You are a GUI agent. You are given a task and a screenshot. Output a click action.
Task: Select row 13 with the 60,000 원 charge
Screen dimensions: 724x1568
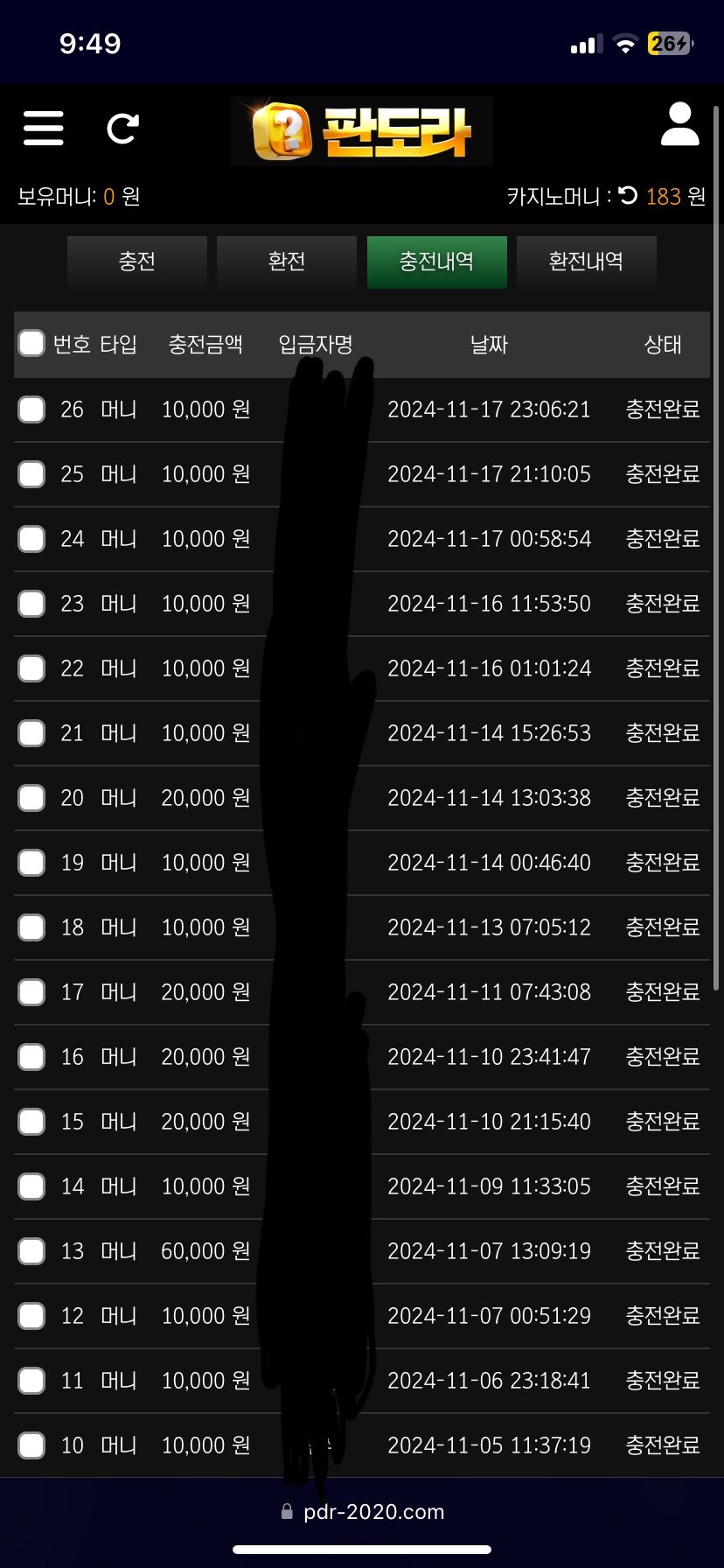pyautogui.click(x=31, y=1250)
